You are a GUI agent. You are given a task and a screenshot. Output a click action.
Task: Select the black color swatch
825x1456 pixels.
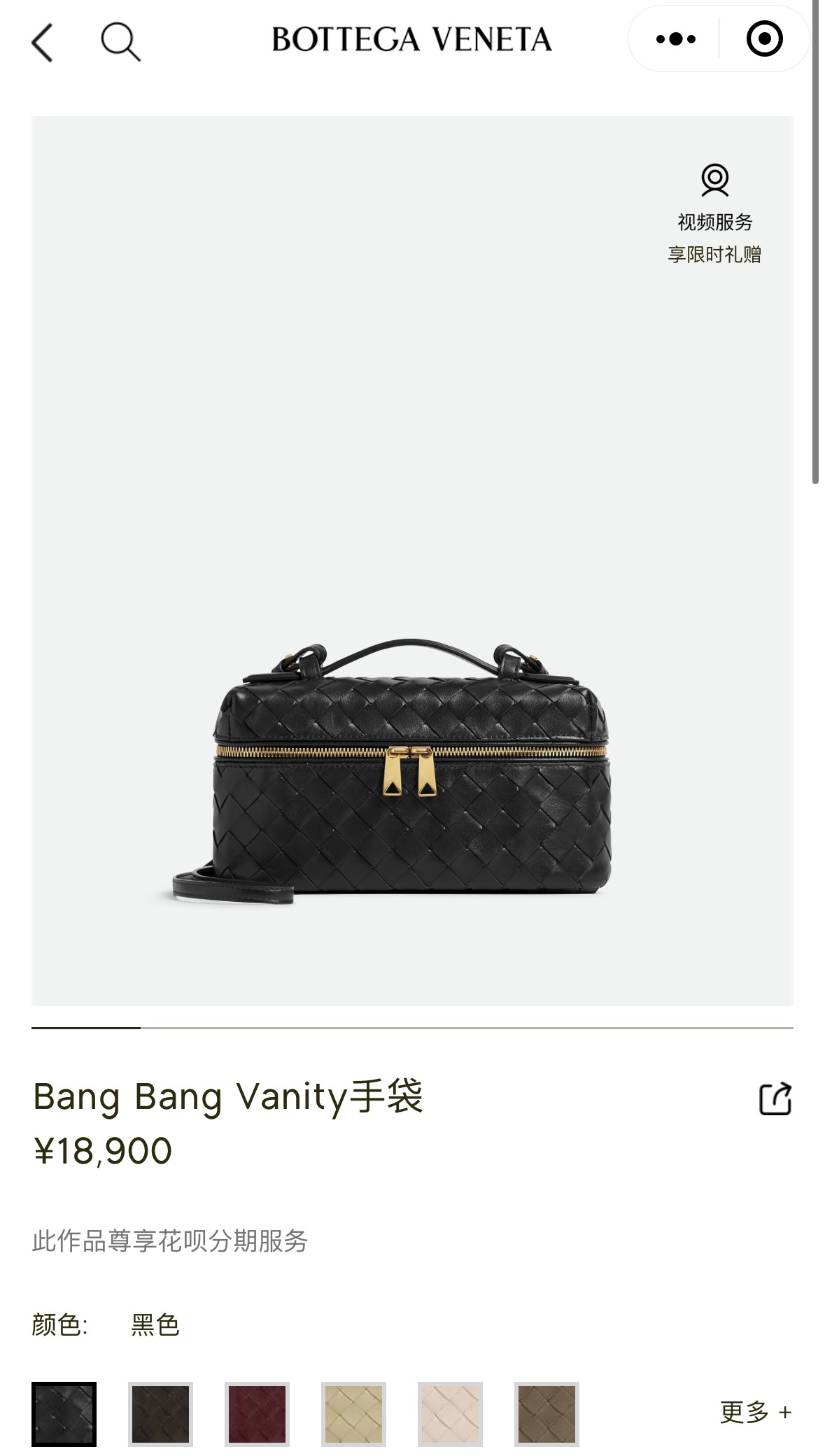(64, 1413)
